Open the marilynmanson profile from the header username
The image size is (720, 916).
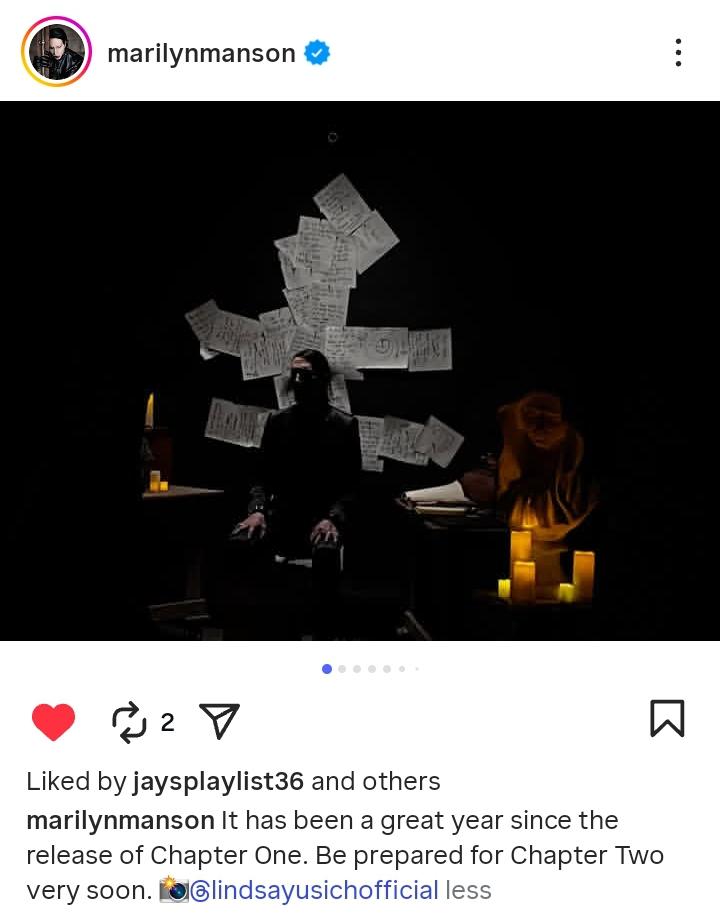201,53
